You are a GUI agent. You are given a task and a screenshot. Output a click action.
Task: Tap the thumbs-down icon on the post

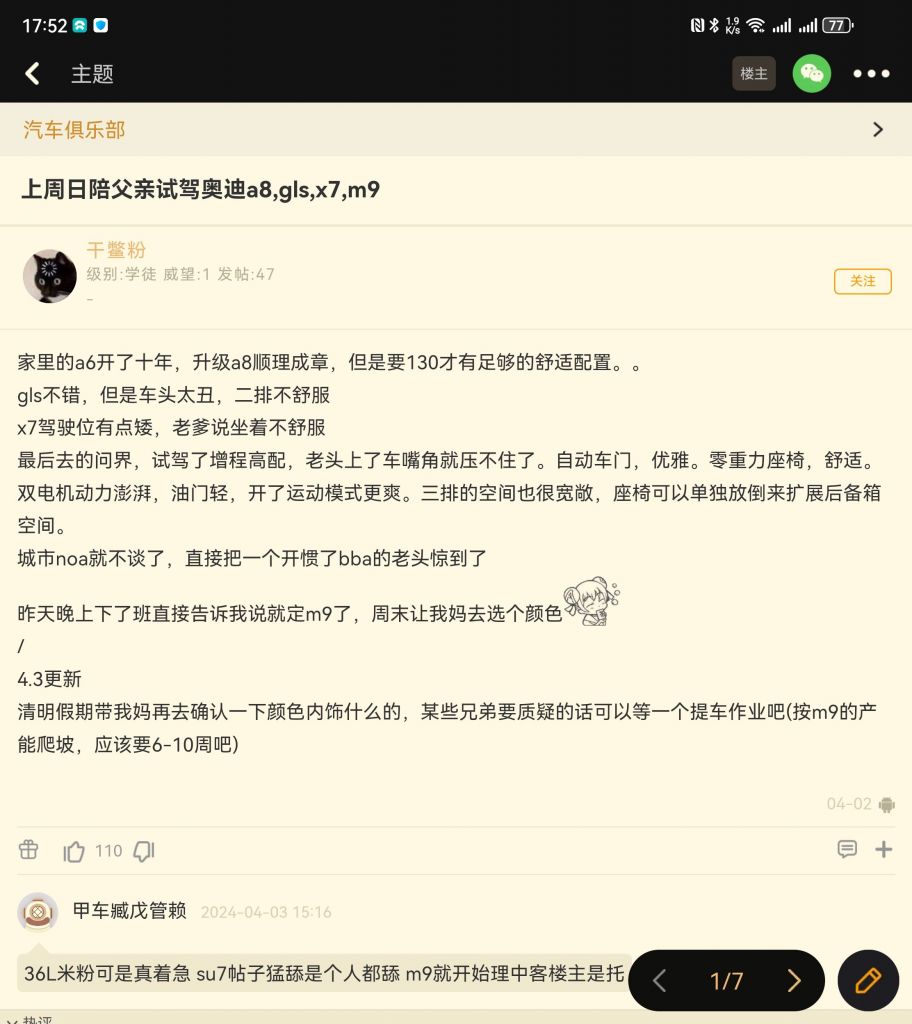point(143,850)
